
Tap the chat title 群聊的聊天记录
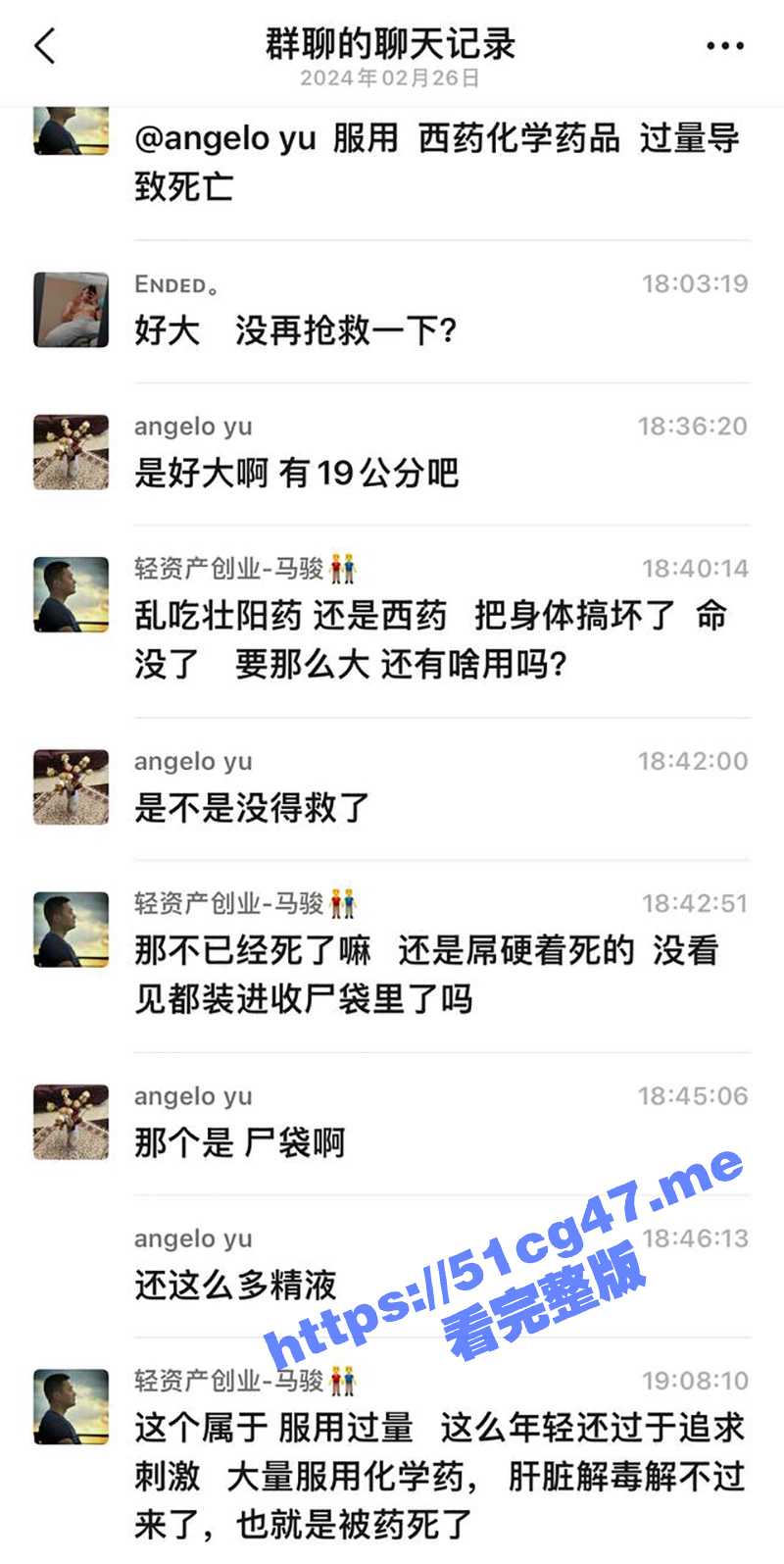pyautogui.click(x=392, y=44)
